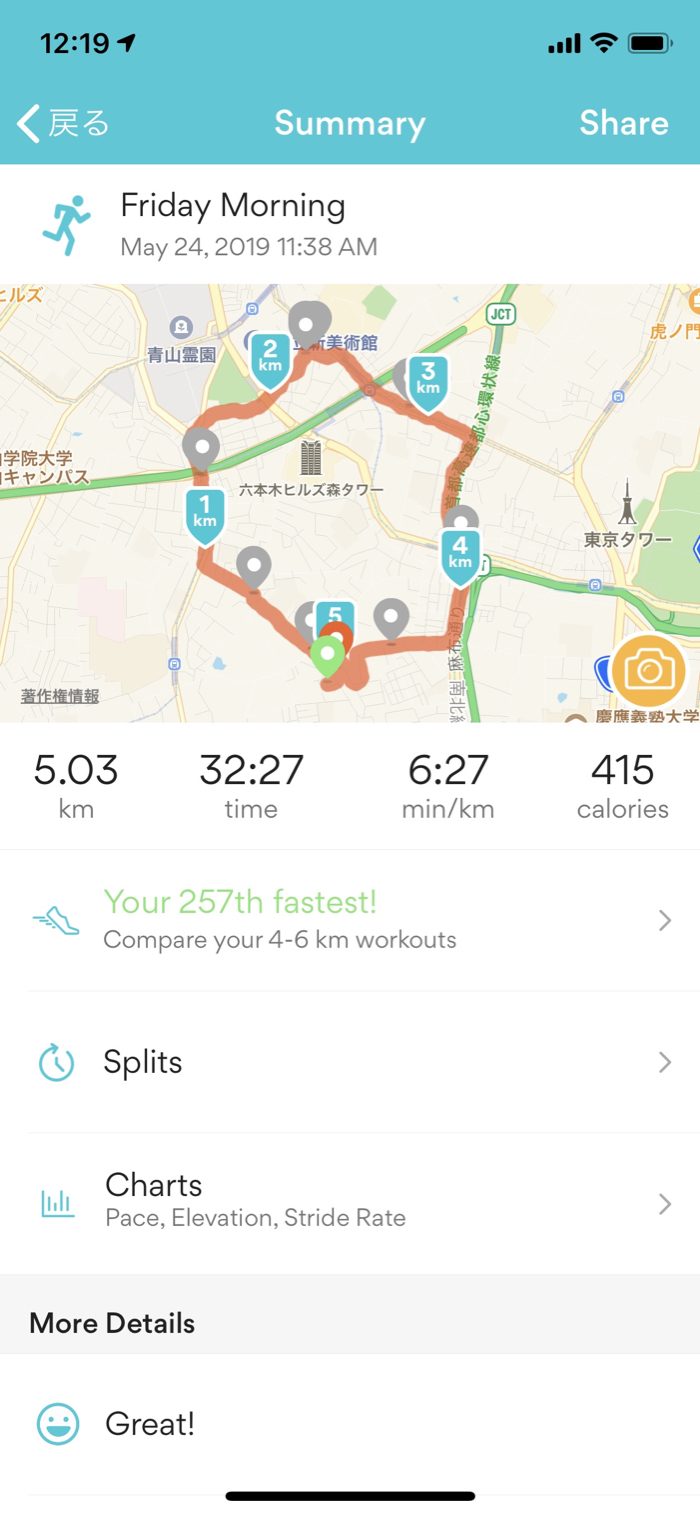Open the Splits details
700x1516 pixels.
(350, 1062)
